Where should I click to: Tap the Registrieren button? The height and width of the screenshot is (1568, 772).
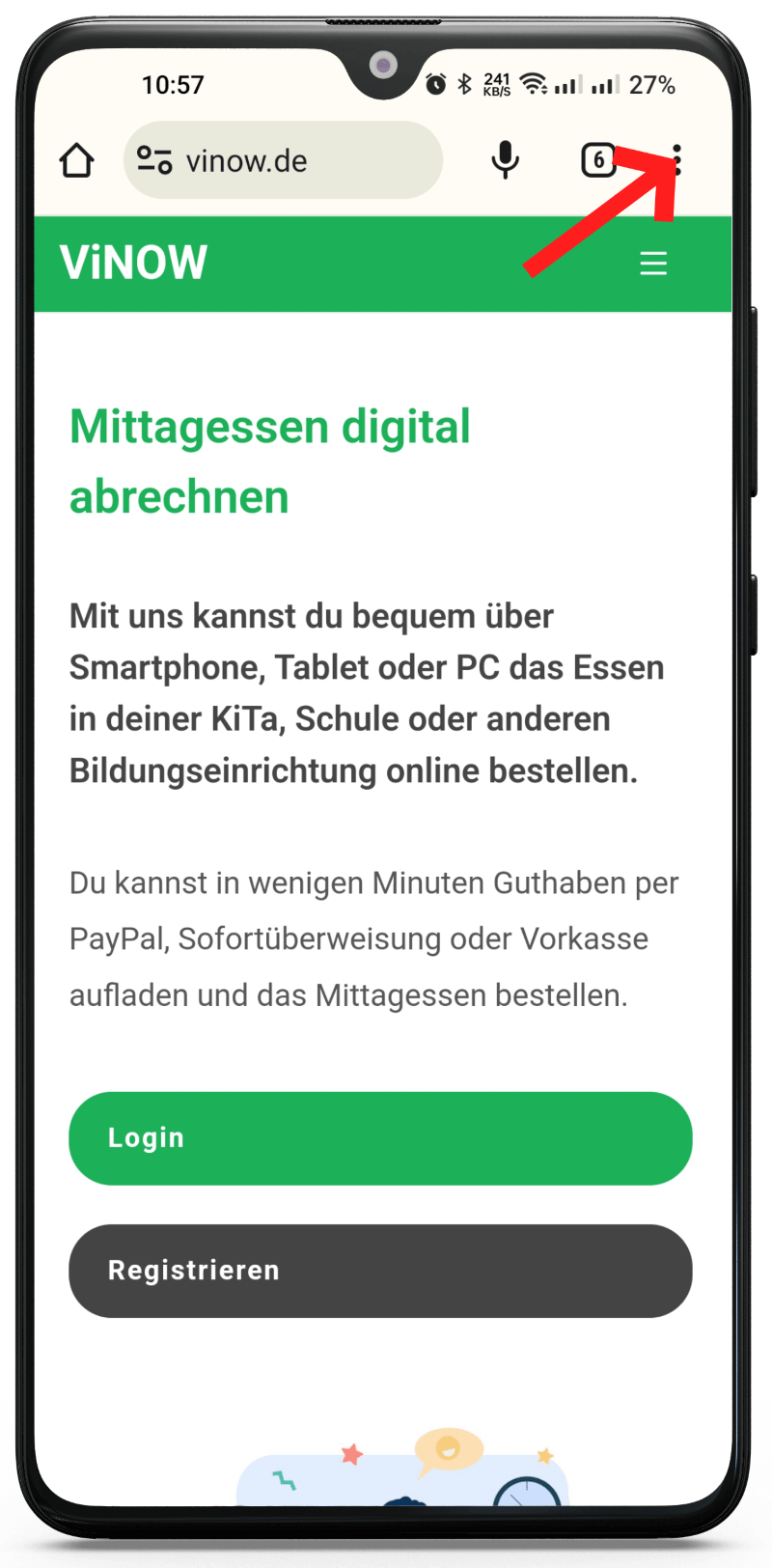tap(380, 1271)
